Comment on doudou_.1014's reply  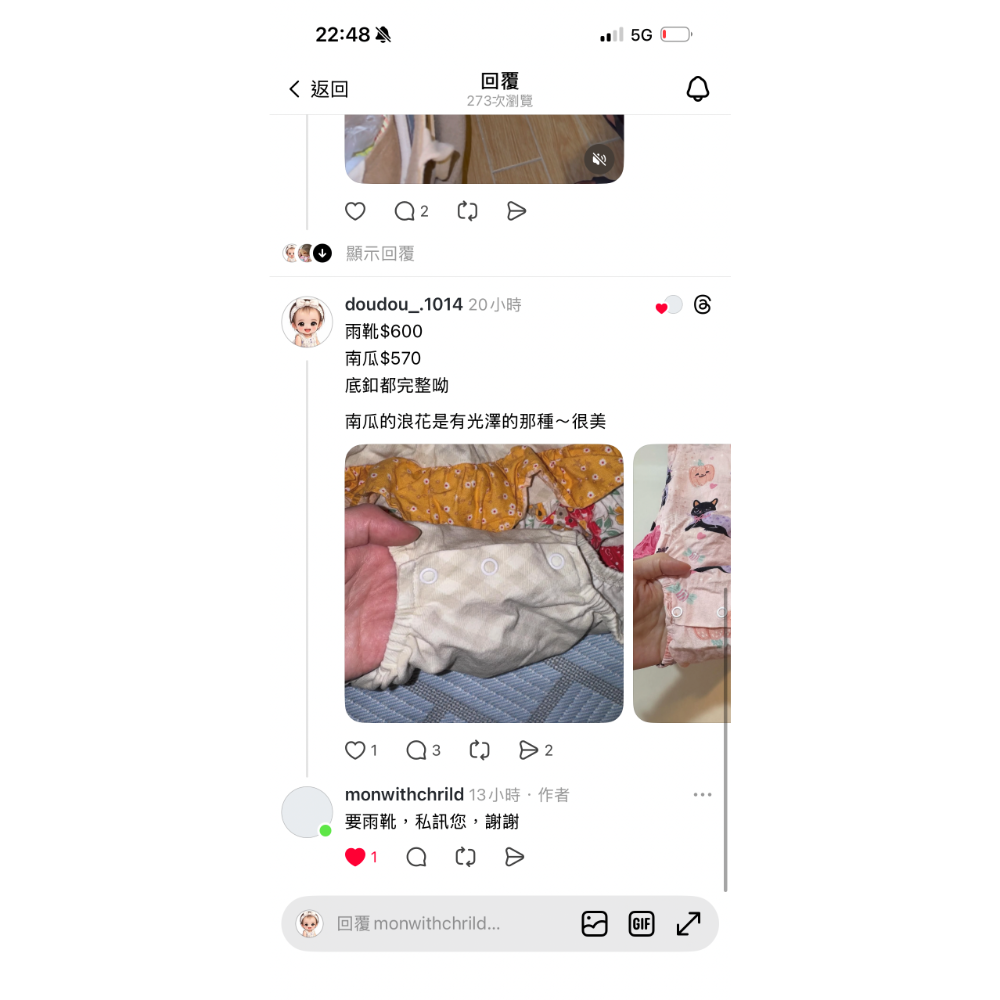417,750
